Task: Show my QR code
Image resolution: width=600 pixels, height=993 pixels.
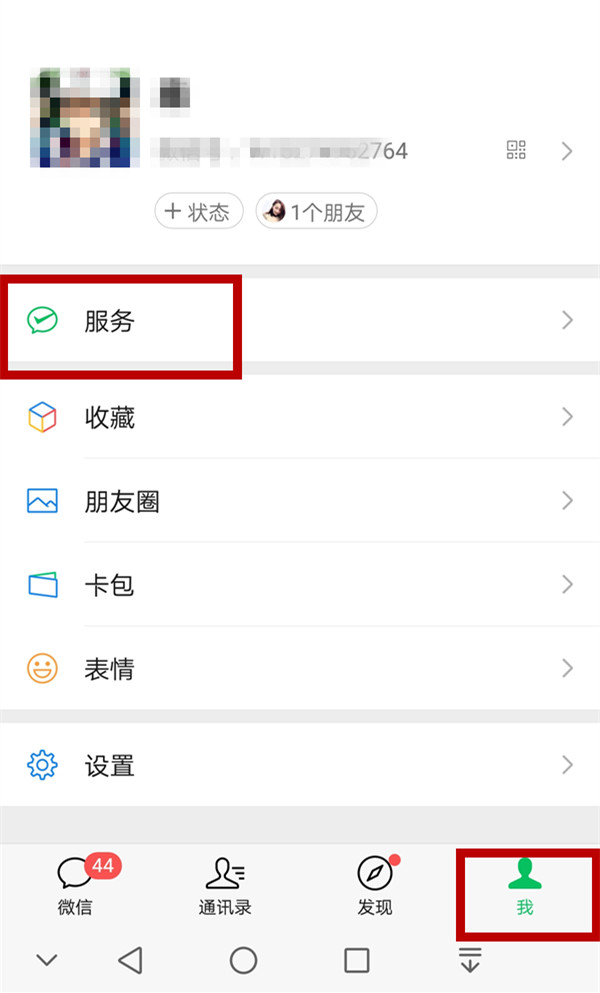Action: point(516,151)
